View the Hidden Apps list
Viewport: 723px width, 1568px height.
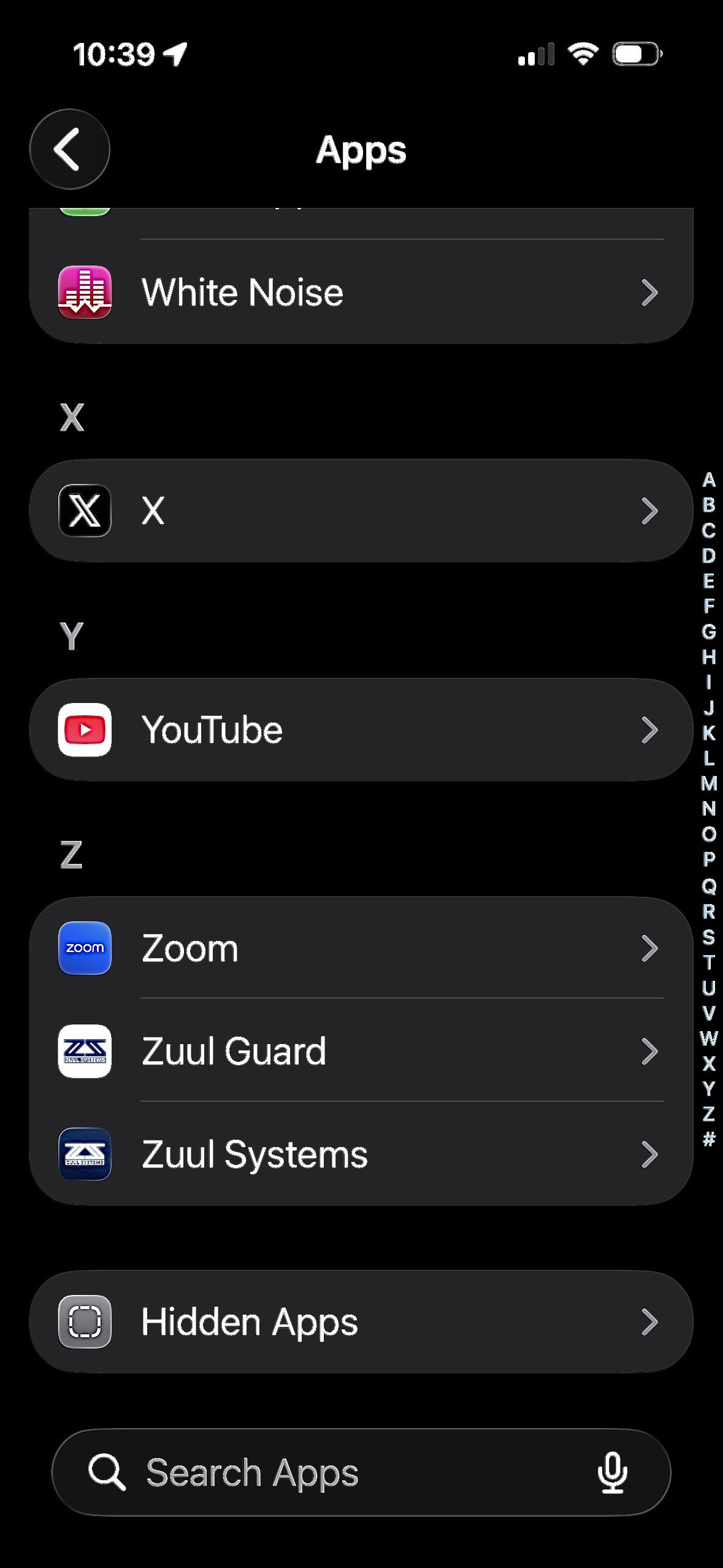click(x=361, y=1321)
